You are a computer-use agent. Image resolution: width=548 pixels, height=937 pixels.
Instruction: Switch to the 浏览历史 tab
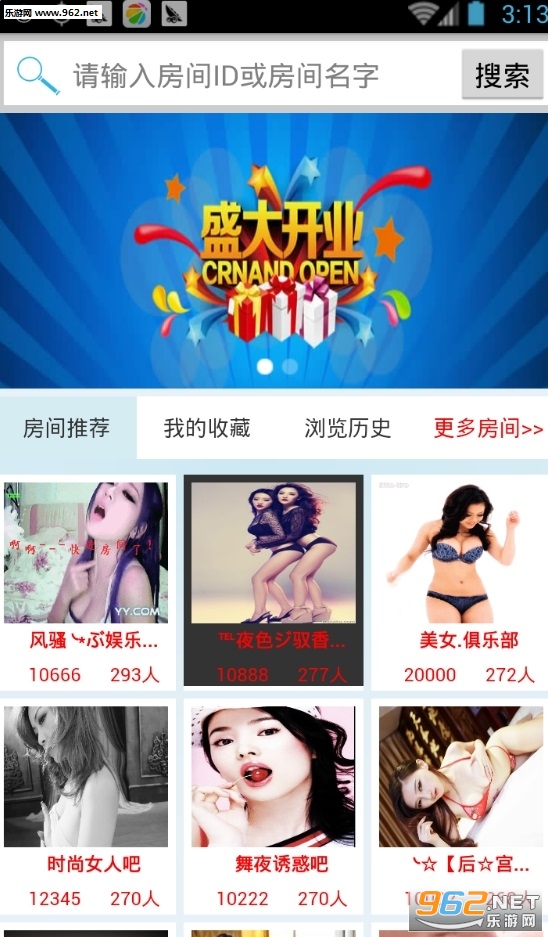(347, 428)
